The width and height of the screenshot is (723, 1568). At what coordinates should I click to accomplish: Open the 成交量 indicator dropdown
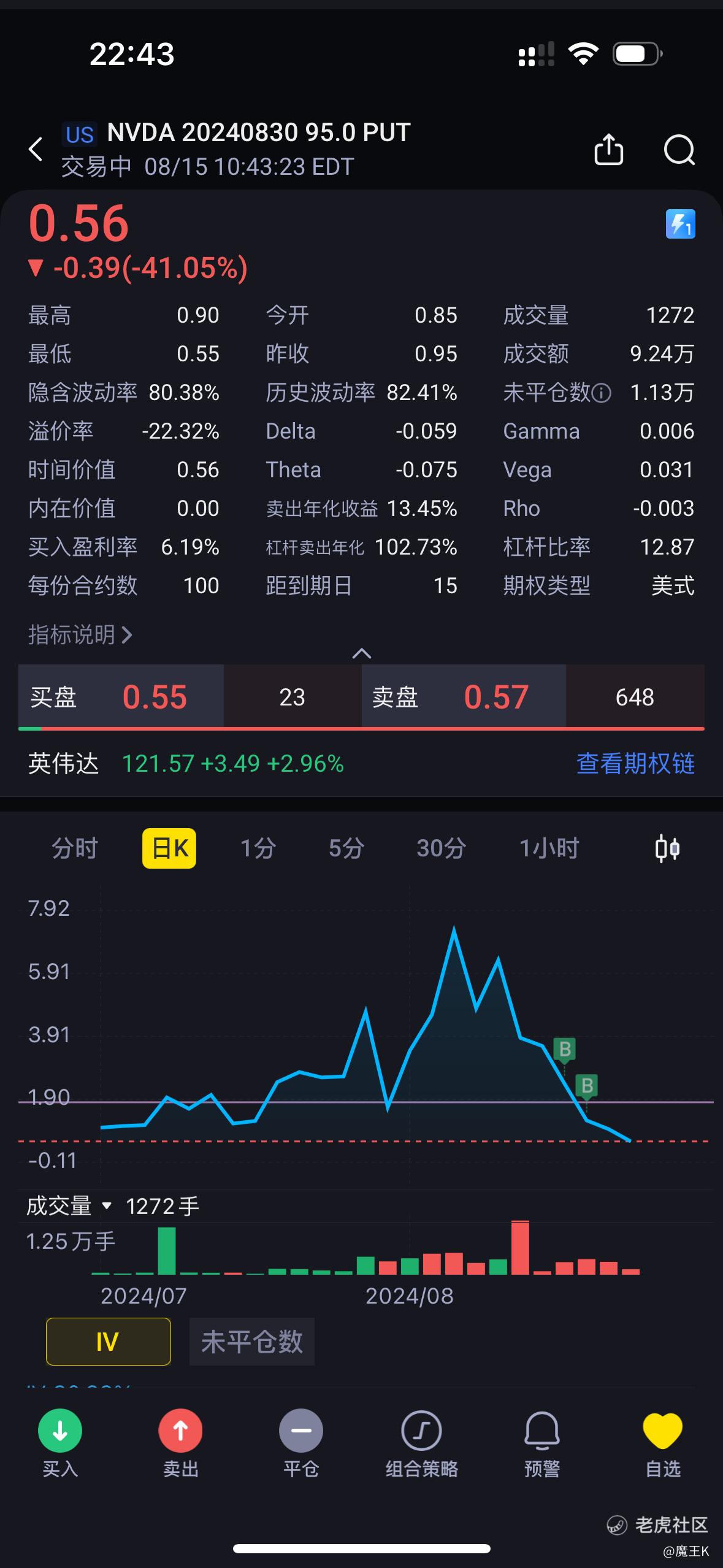(69, 1205)
